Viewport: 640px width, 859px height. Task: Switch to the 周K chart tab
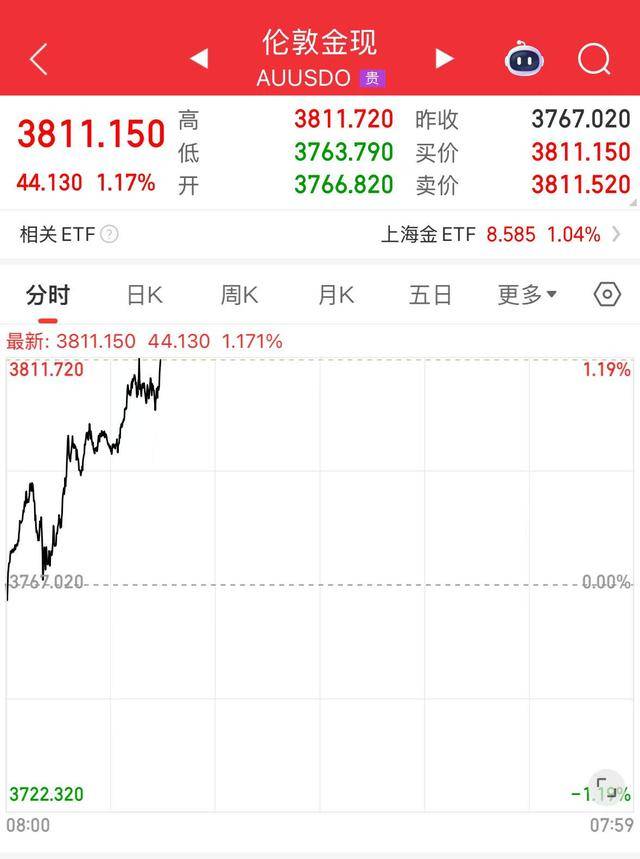pos(239,295)
